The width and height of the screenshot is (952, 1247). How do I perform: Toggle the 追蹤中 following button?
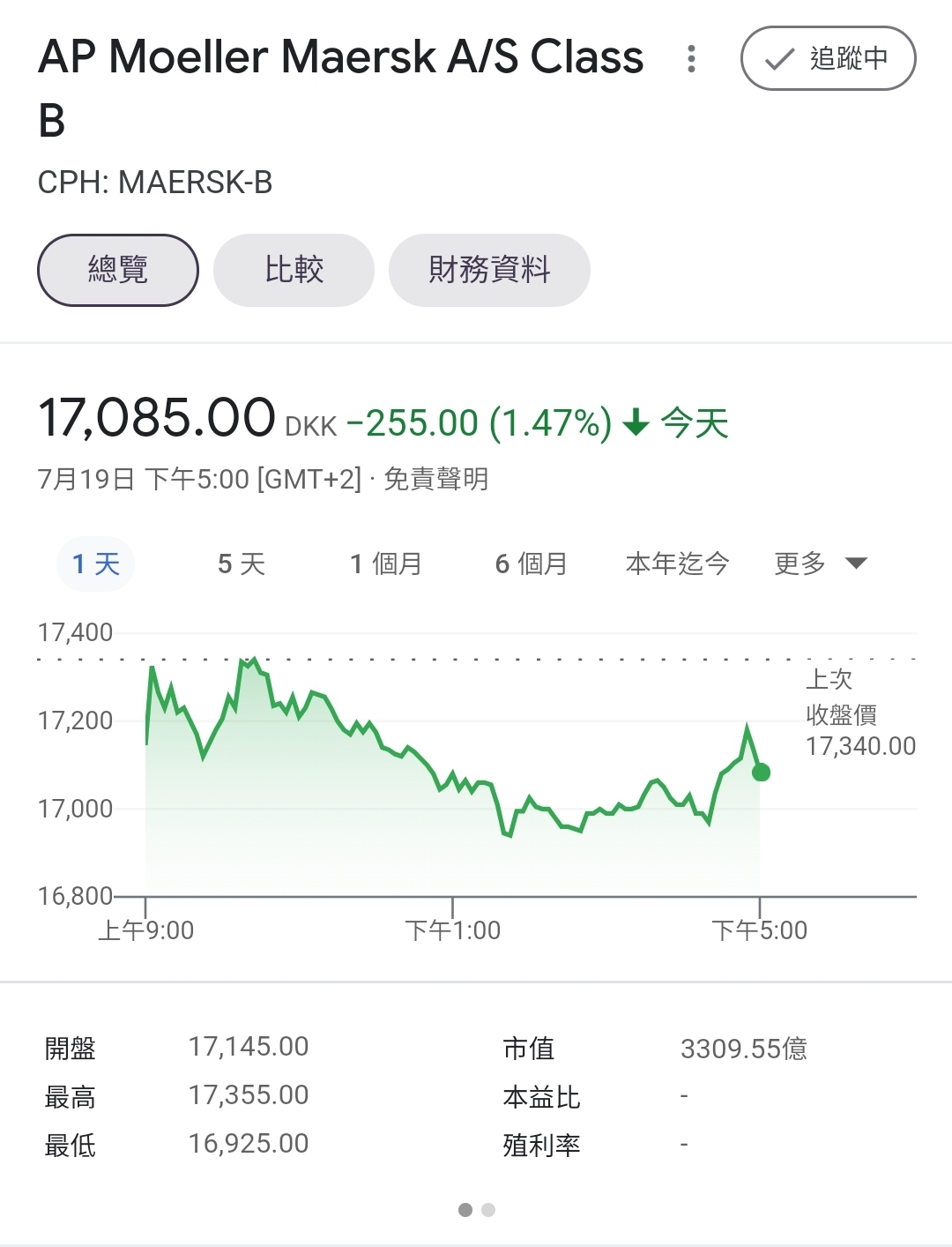(828, 59)
